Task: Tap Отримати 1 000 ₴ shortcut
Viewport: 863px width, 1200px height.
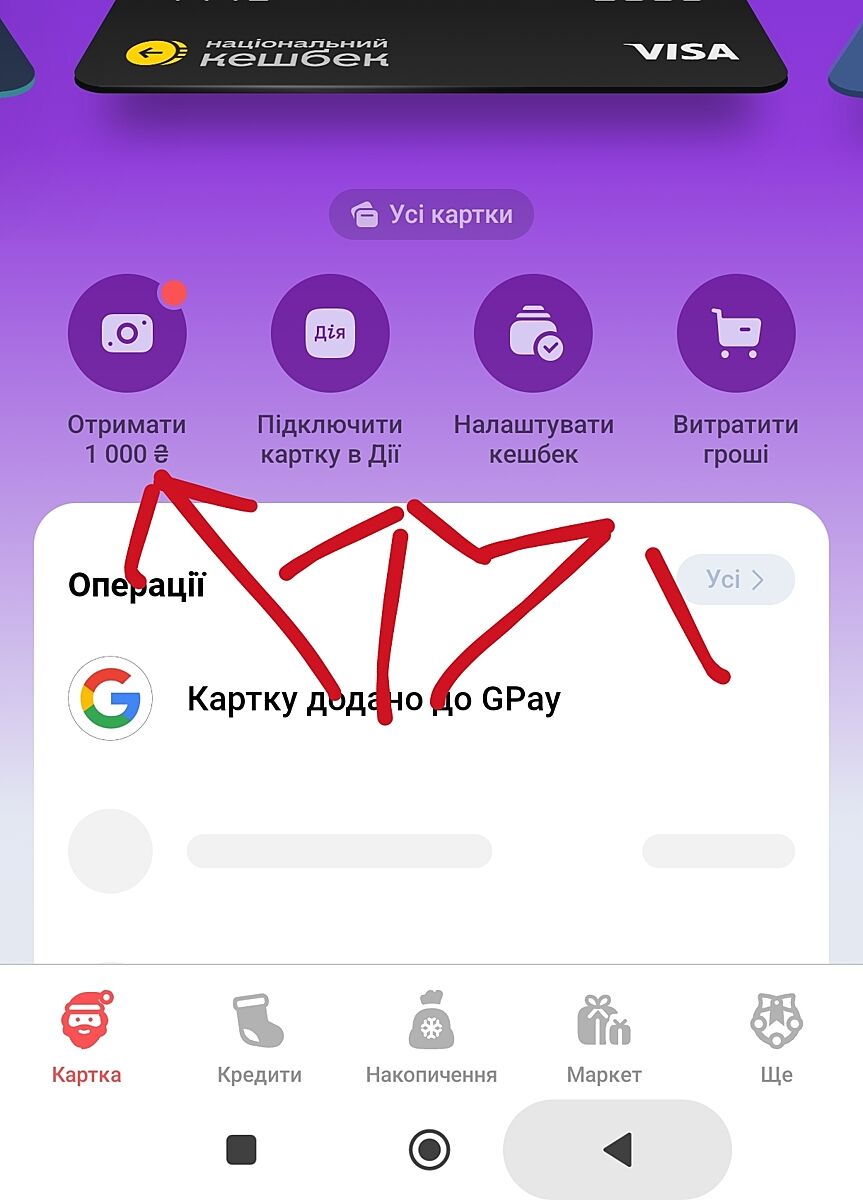Action: pyautogui.click(x=127, y=334)
